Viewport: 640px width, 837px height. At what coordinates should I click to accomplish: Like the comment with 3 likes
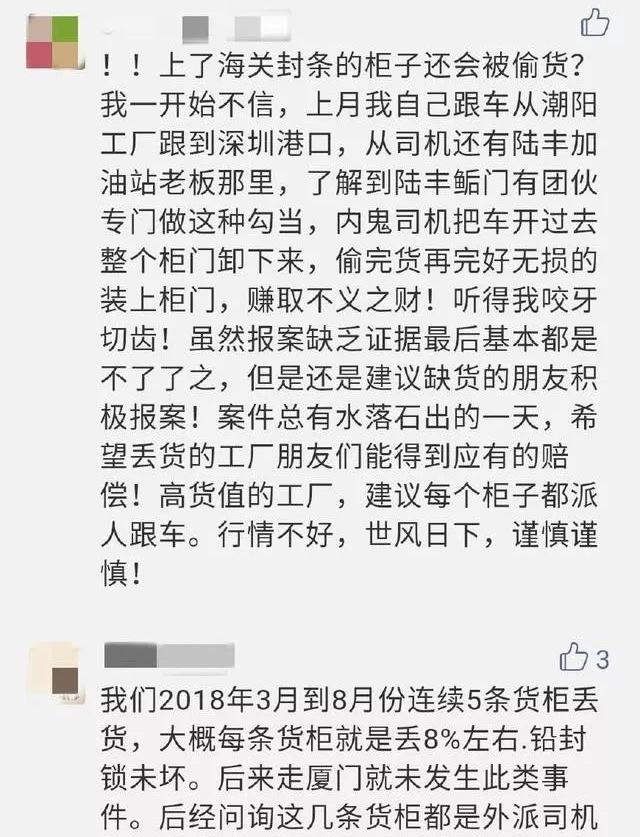(x=574, y=658)
